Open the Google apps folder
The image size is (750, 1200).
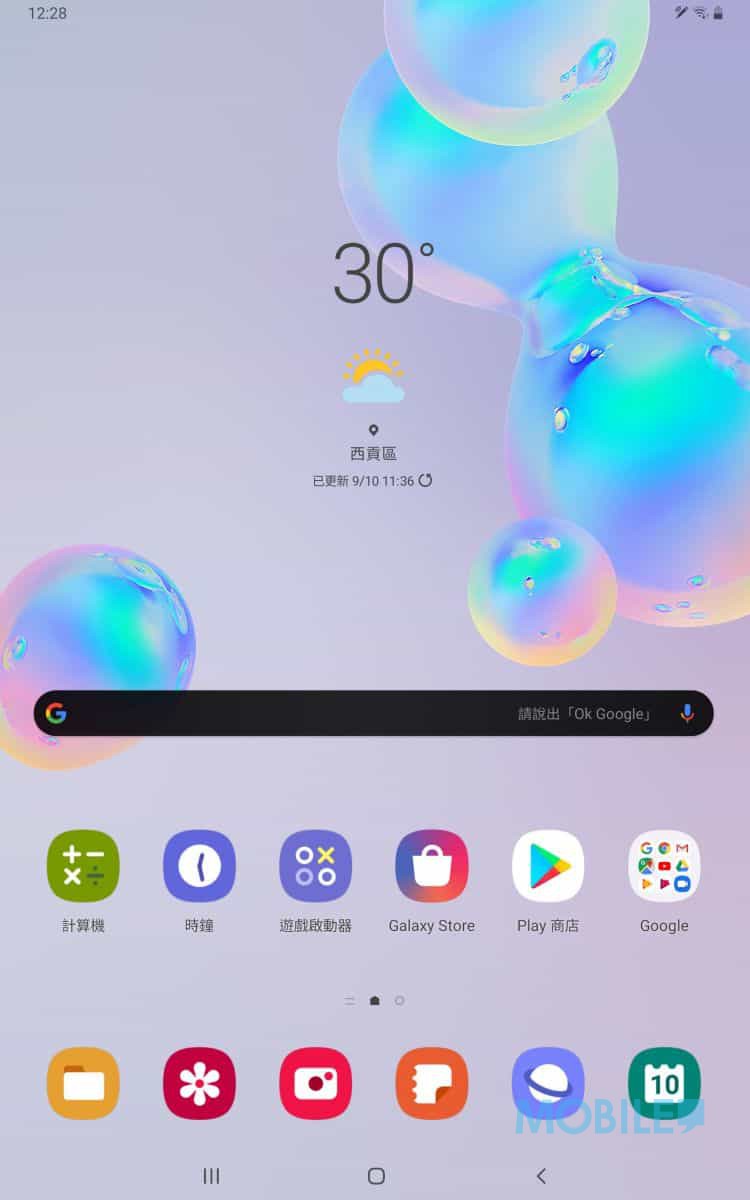[x=664, y=866]
